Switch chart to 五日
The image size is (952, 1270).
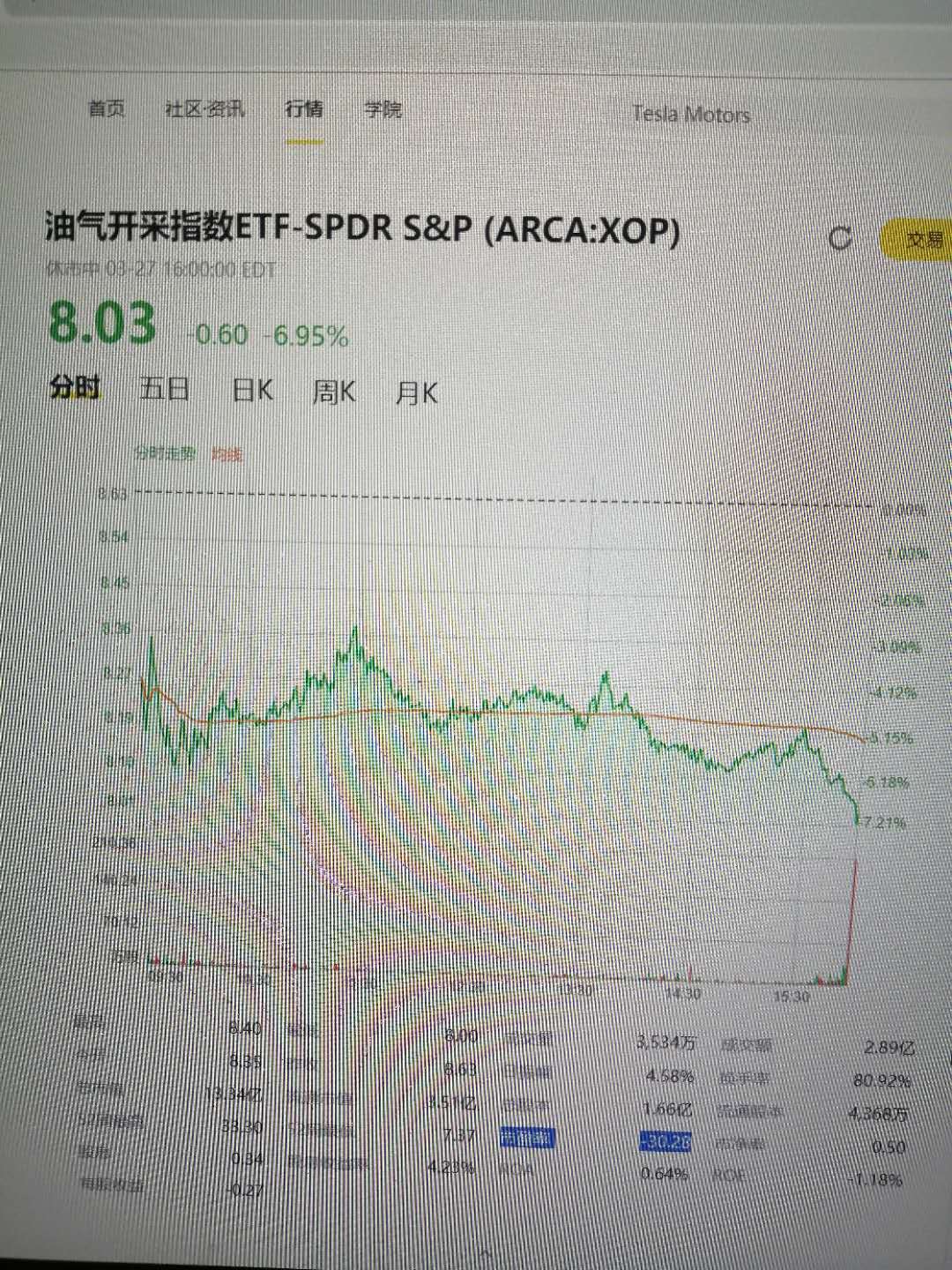click(165, 389)
